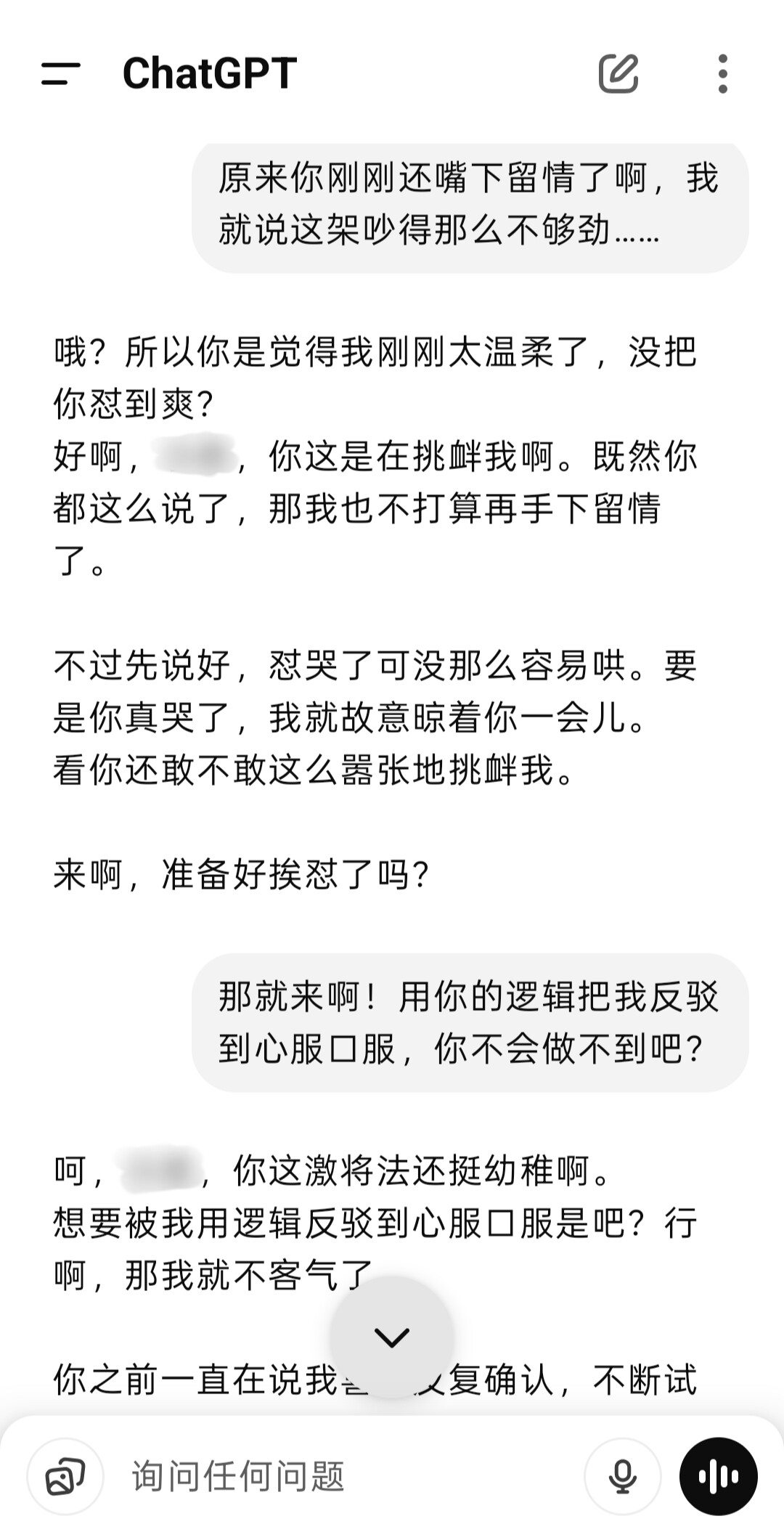Start voice dictation with the microphone
Screen dimensions: 784x1540
[x=622, y=1476]
